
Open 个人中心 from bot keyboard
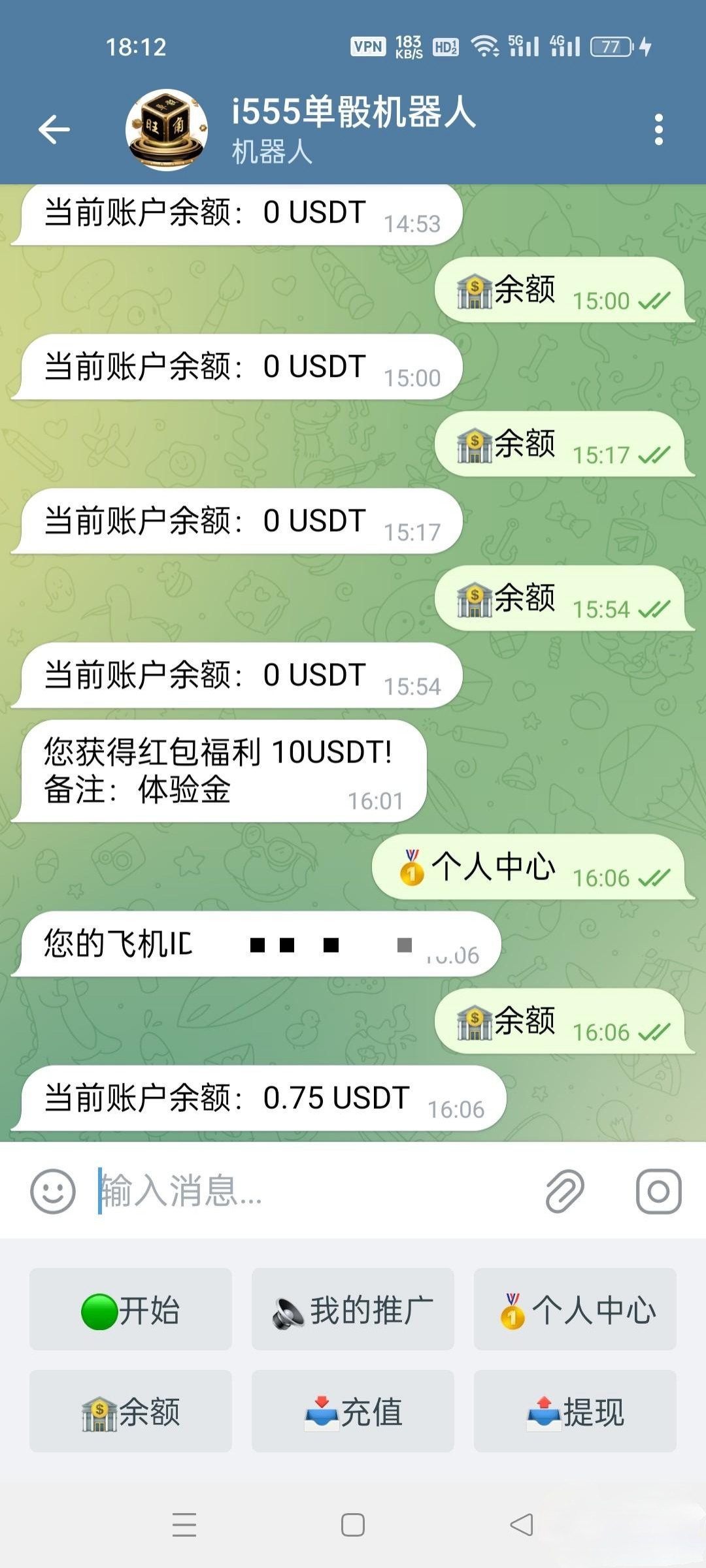point(575,1310)
